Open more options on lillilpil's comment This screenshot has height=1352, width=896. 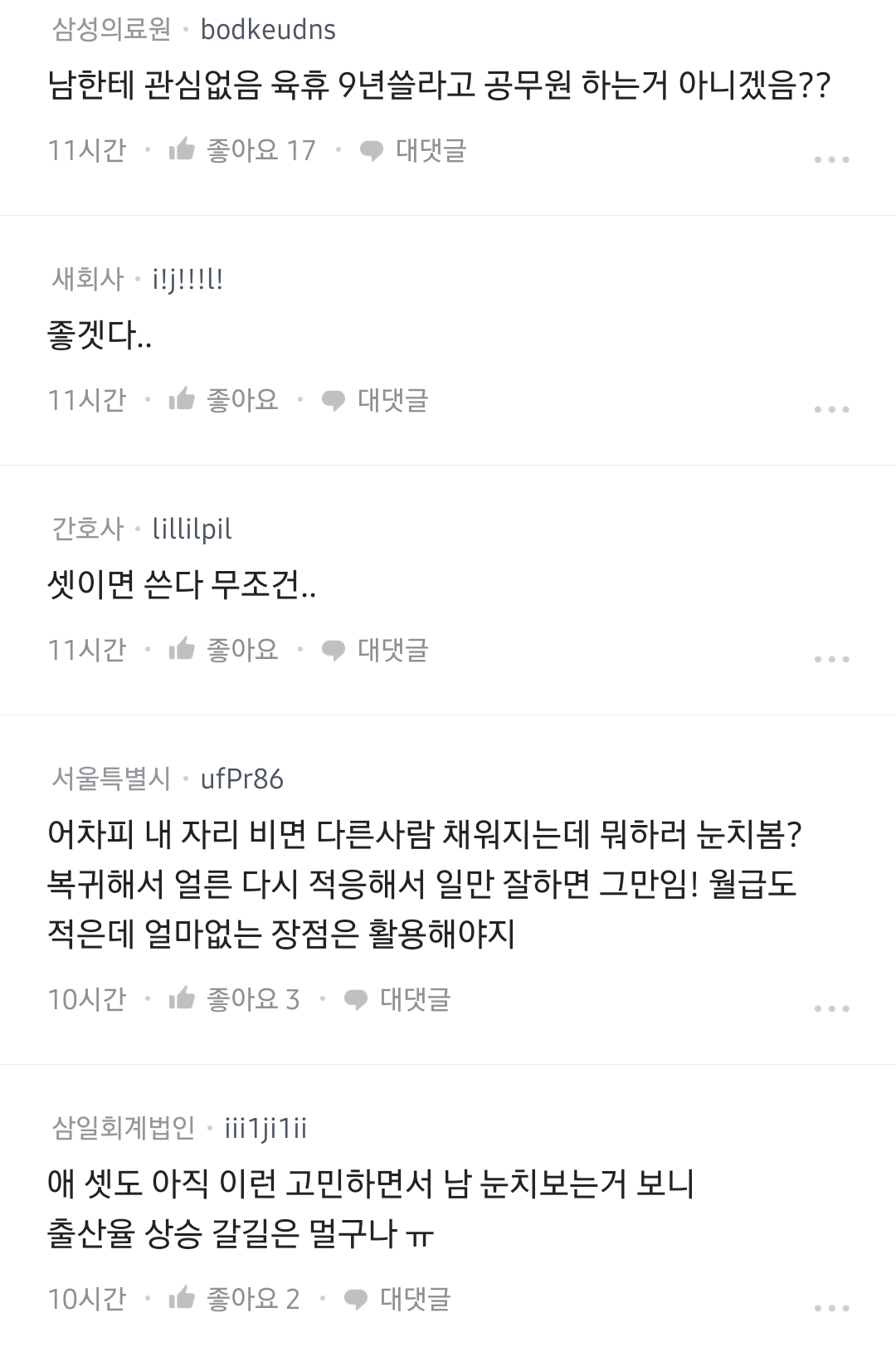pyautogui.click(x=831, y=659)
